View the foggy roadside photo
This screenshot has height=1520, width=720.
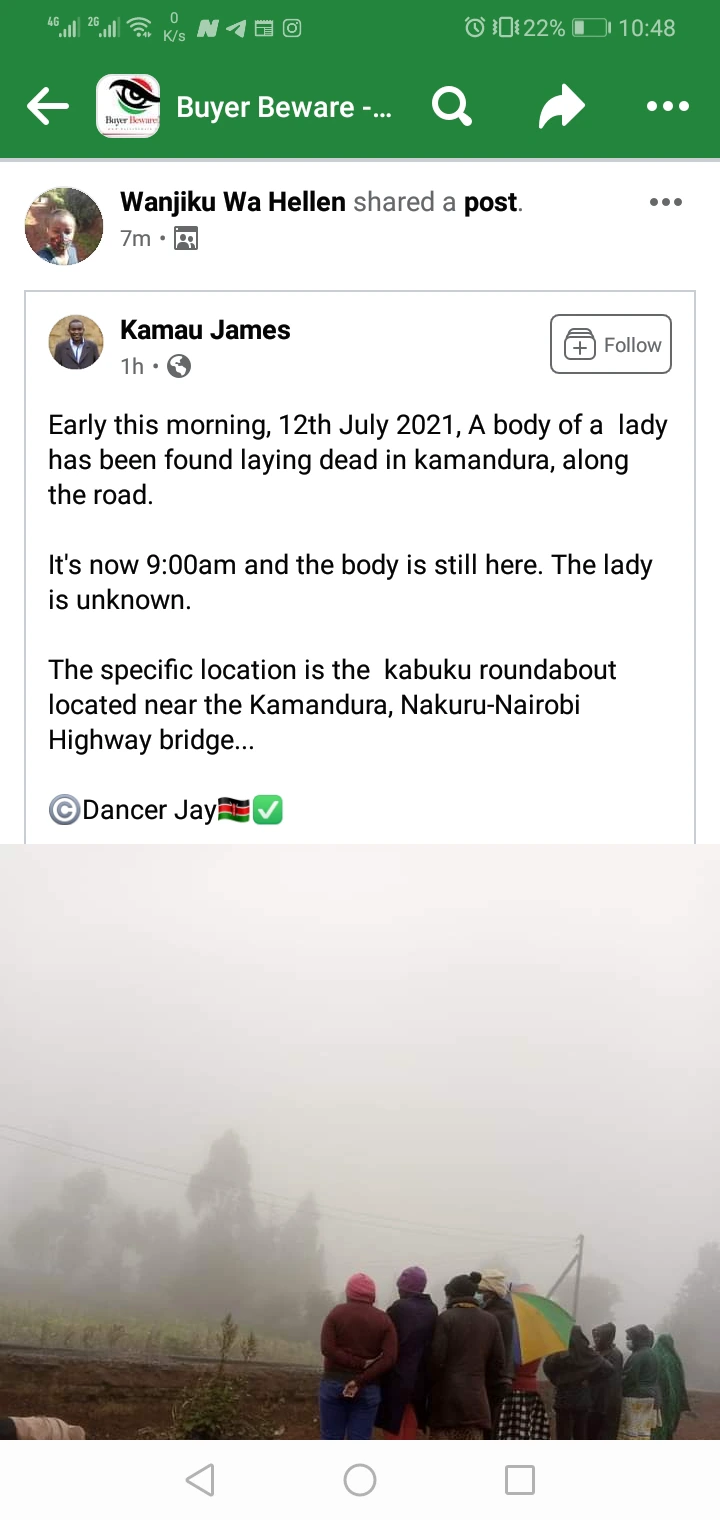360,1140
